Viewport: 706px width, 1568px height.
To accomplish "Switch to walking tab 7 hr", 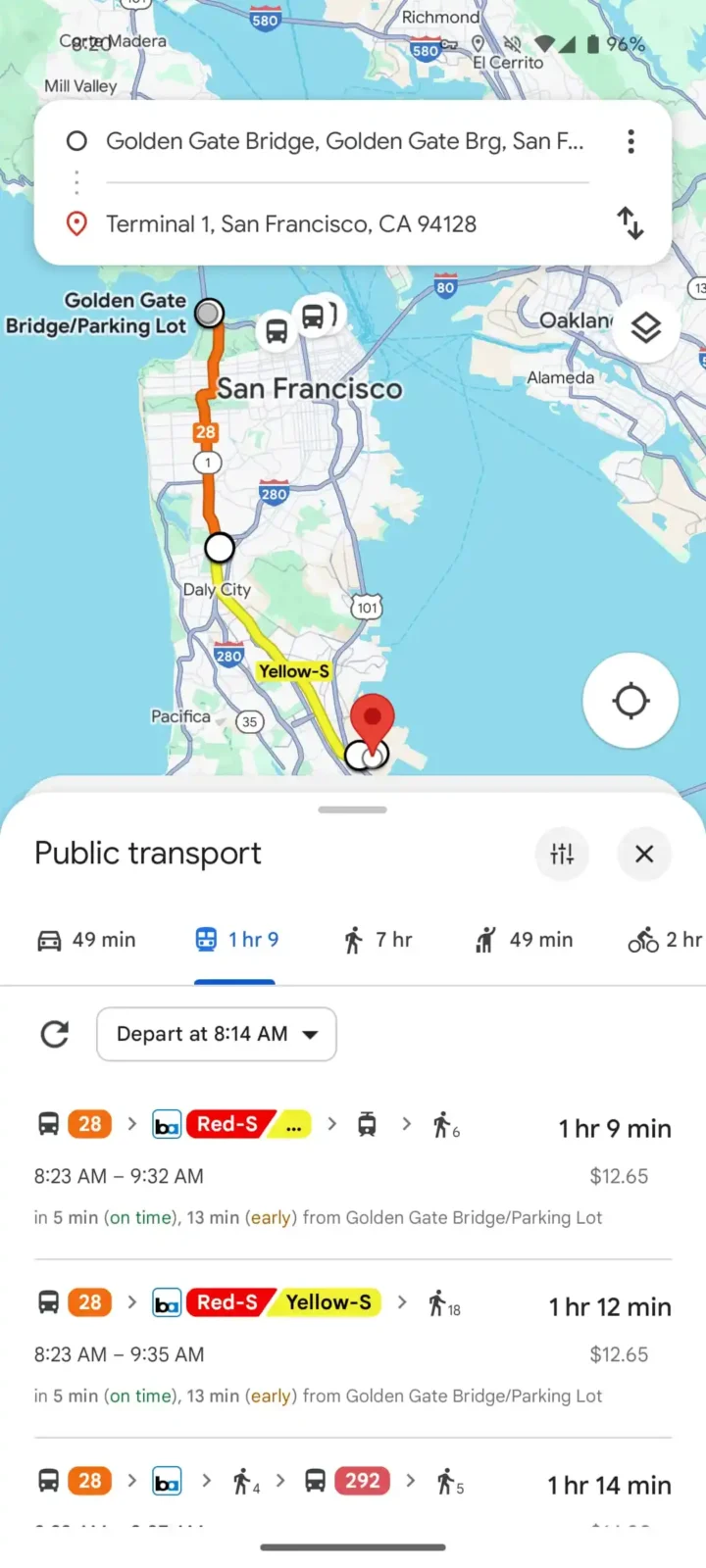I will [378, 940].
